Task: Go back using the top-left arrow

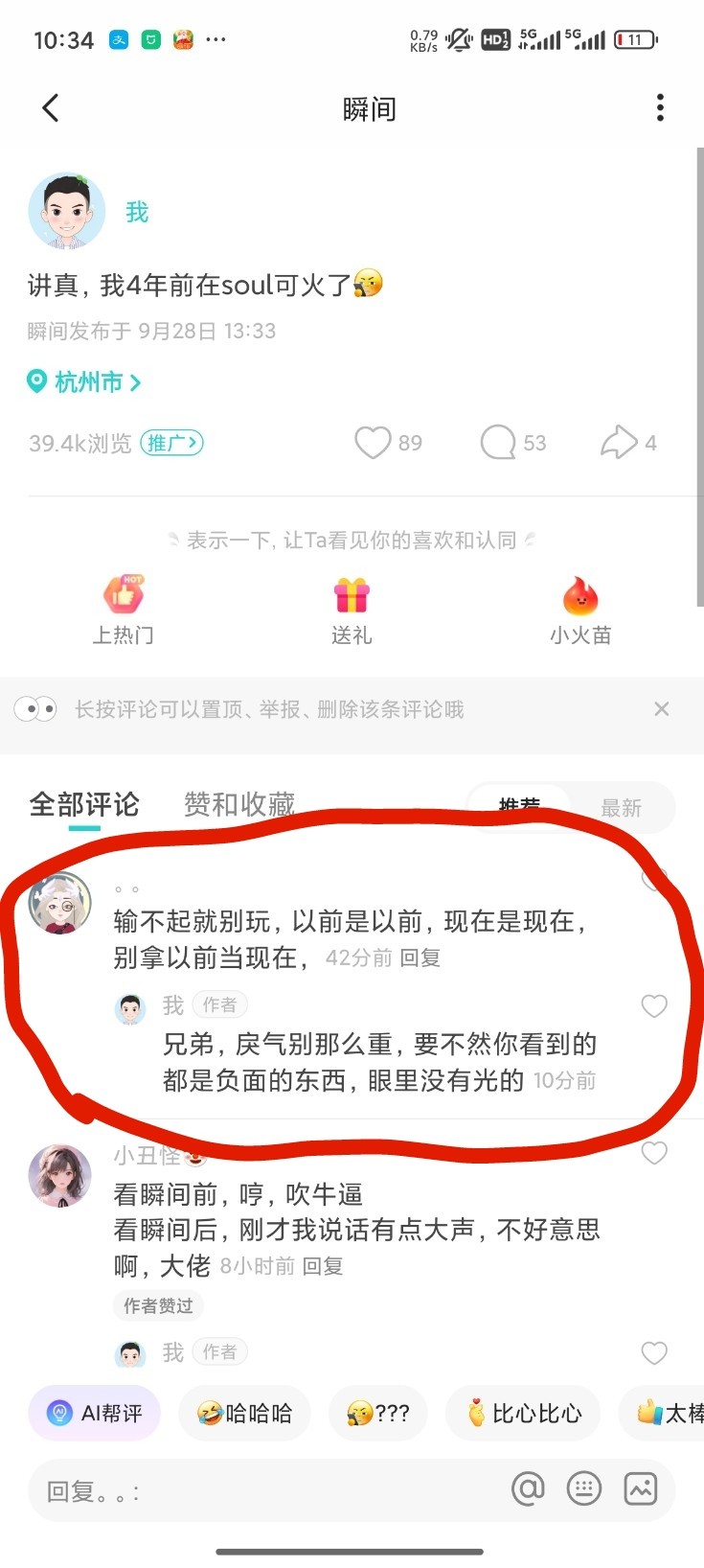Action: tap(51, 108)
